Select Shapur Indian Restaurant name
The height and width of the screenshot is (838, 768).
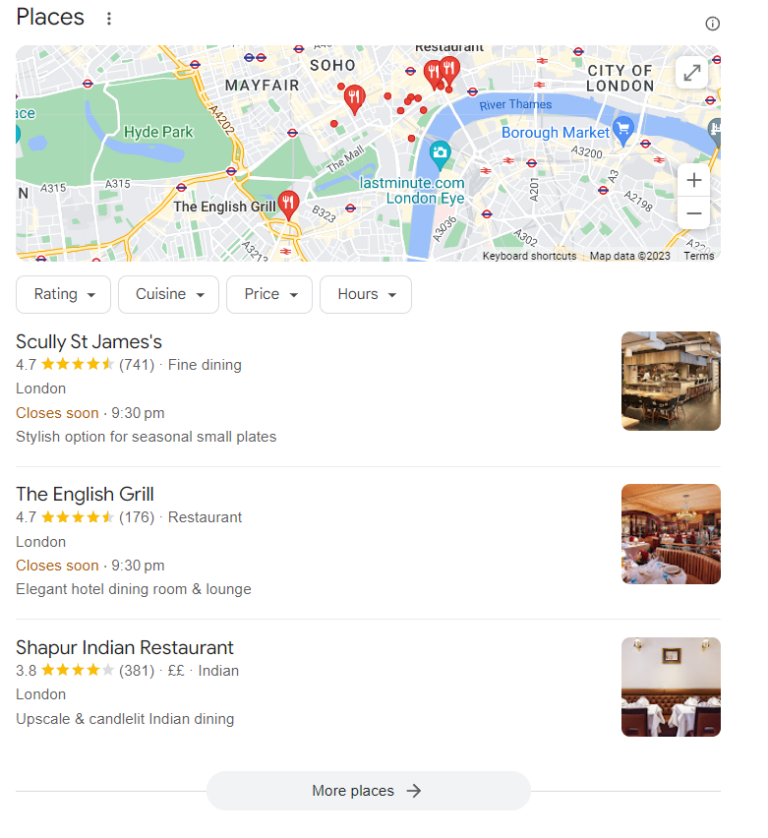124,647
